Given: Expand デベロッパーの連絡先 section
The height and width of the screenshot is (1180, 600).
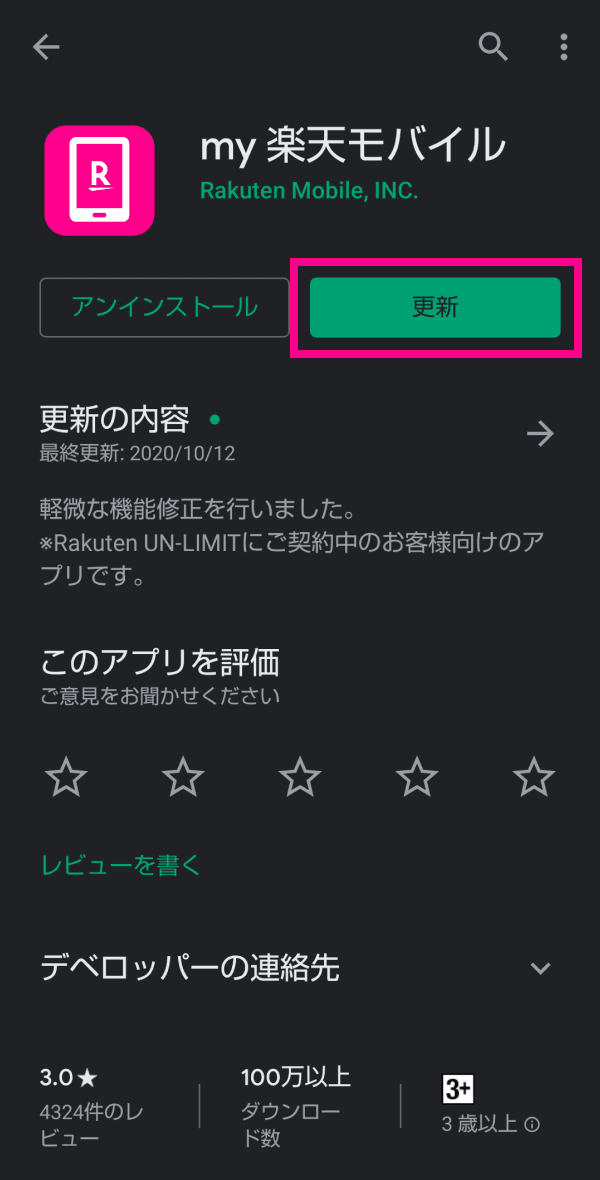Looking at the screenshot, I should [x=540, y=968].
